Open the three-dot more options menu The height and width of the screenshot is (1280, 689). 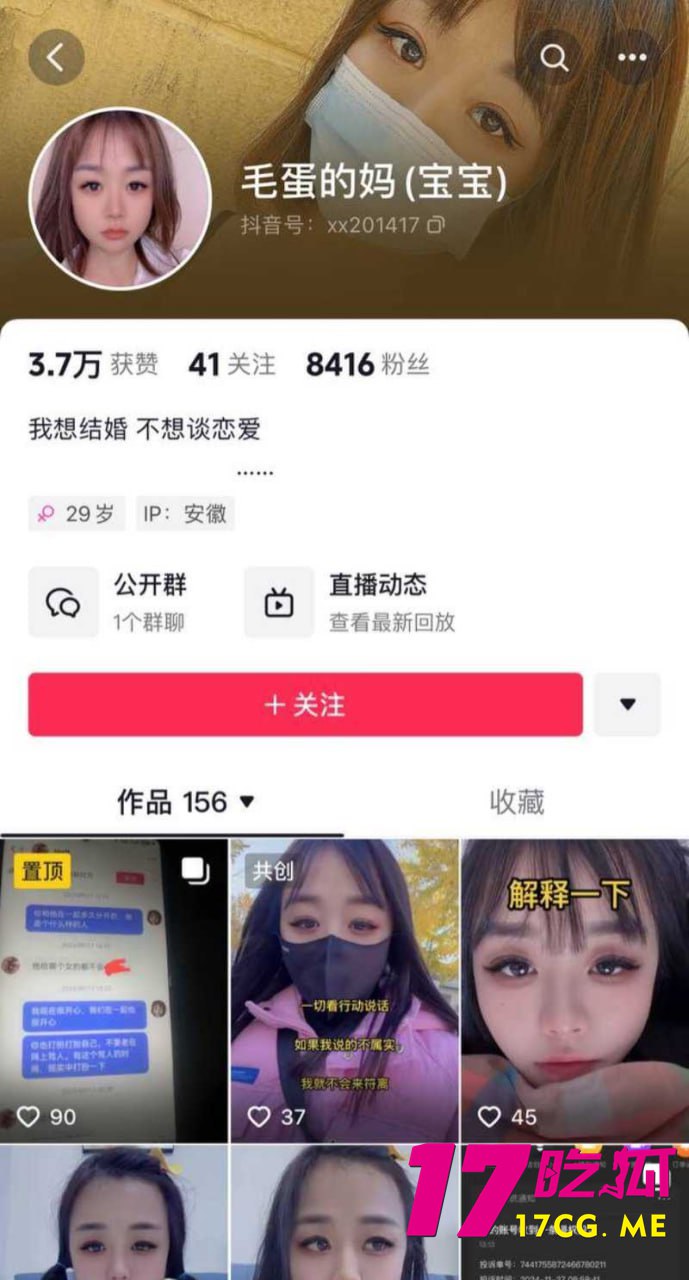coord(632,57)
